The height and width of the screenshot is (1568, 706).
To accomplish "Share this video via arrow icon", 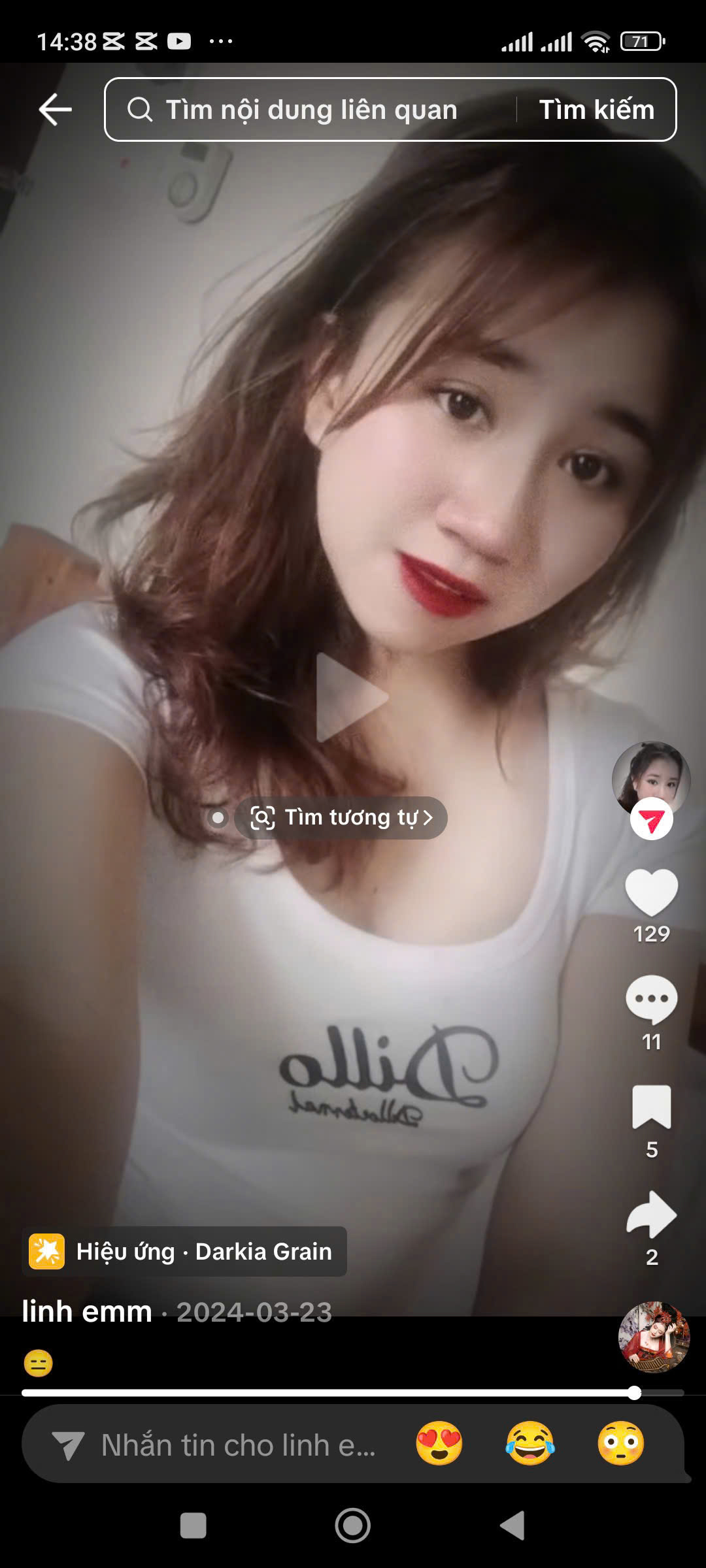I will coord(651,1215).
